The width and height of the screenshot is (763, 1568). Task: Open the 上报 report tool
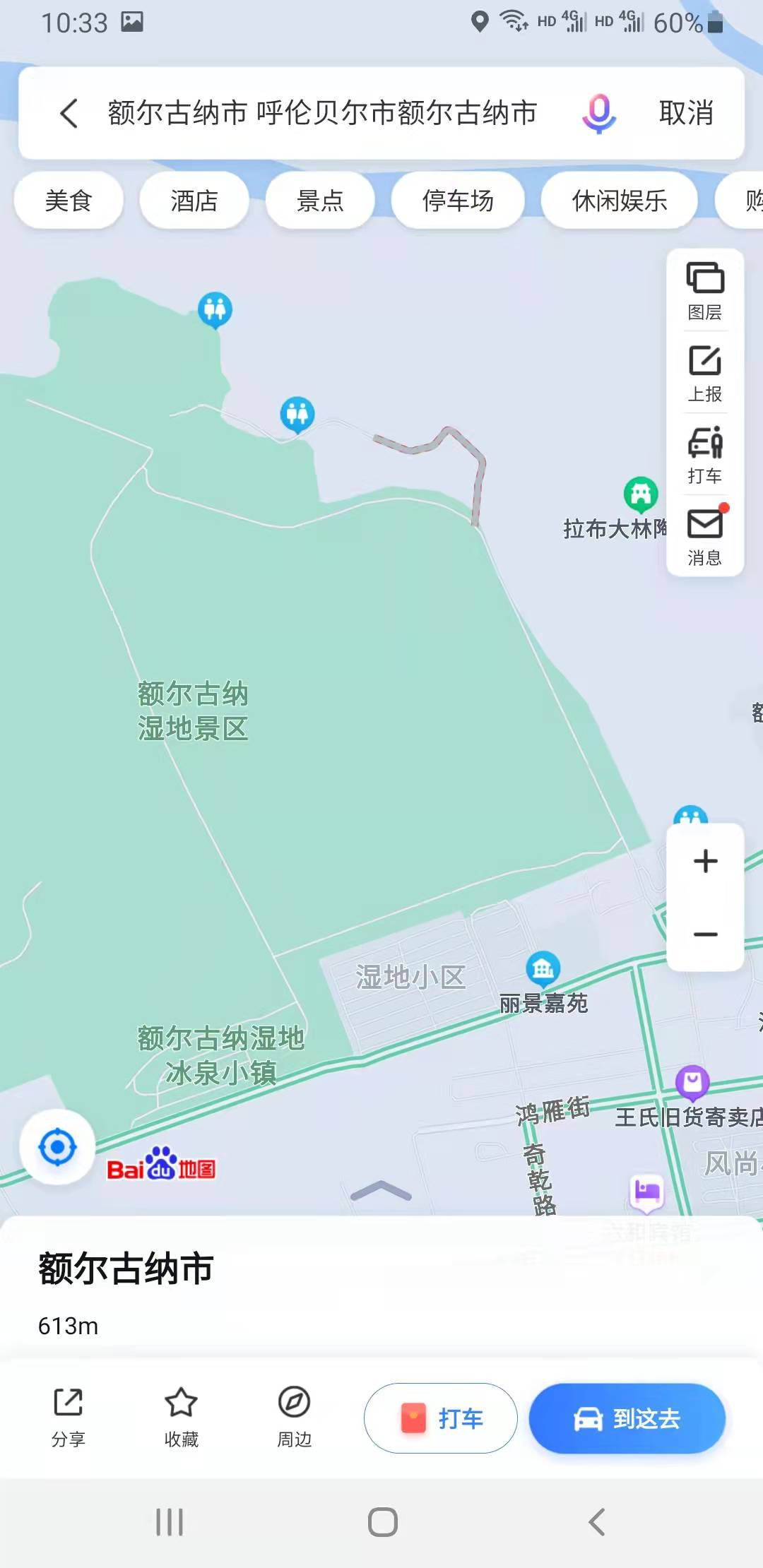[705, 374]
